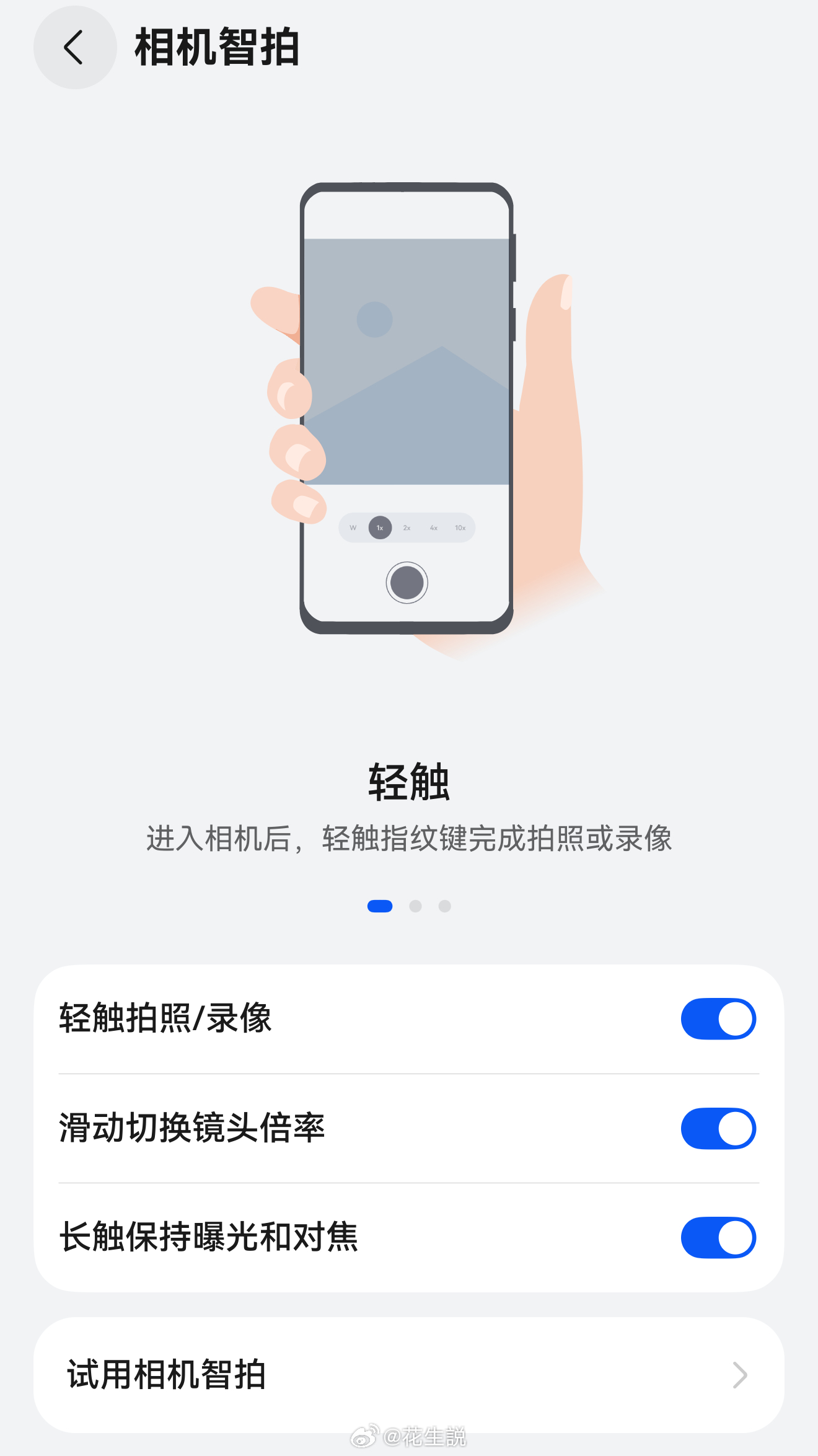Click the 轻触拍照/录像 row label

pyautogui.click(x=166, y=1018)
